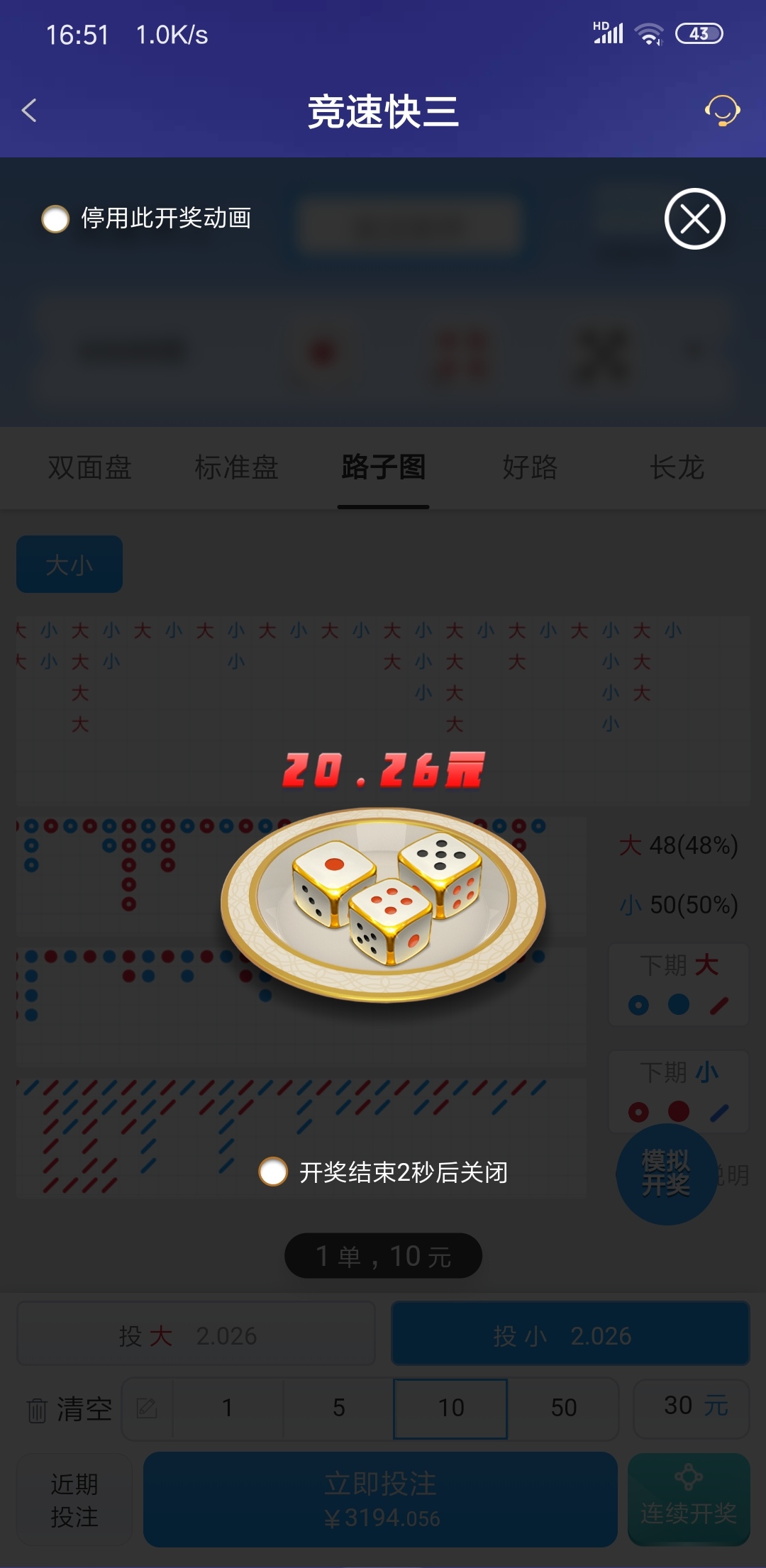Start 连续开奖 mode

(x=688, y=1499)
